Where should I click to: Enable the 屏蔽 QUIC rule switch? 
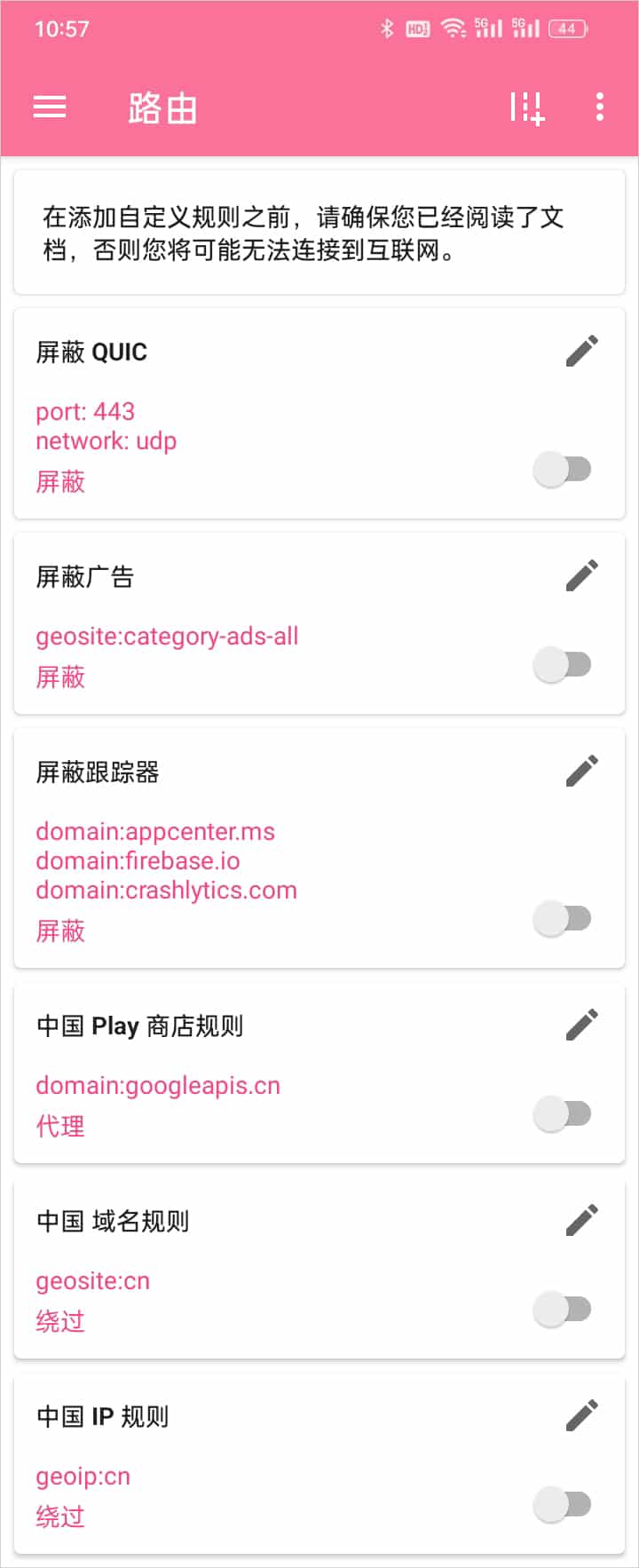563,469
